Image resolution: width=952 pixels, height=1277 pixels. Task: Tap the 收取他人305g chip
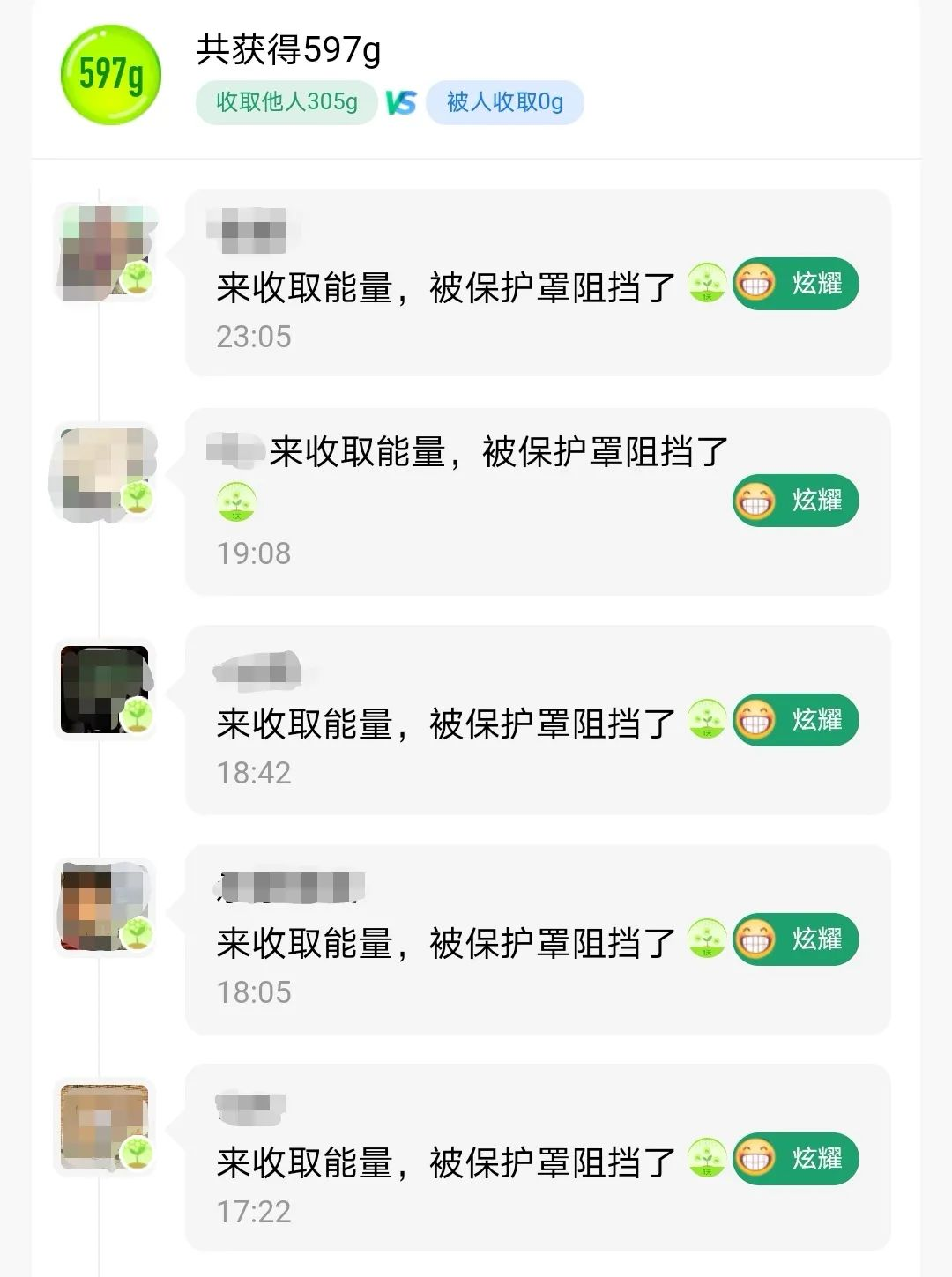click(x=286, y=102)
